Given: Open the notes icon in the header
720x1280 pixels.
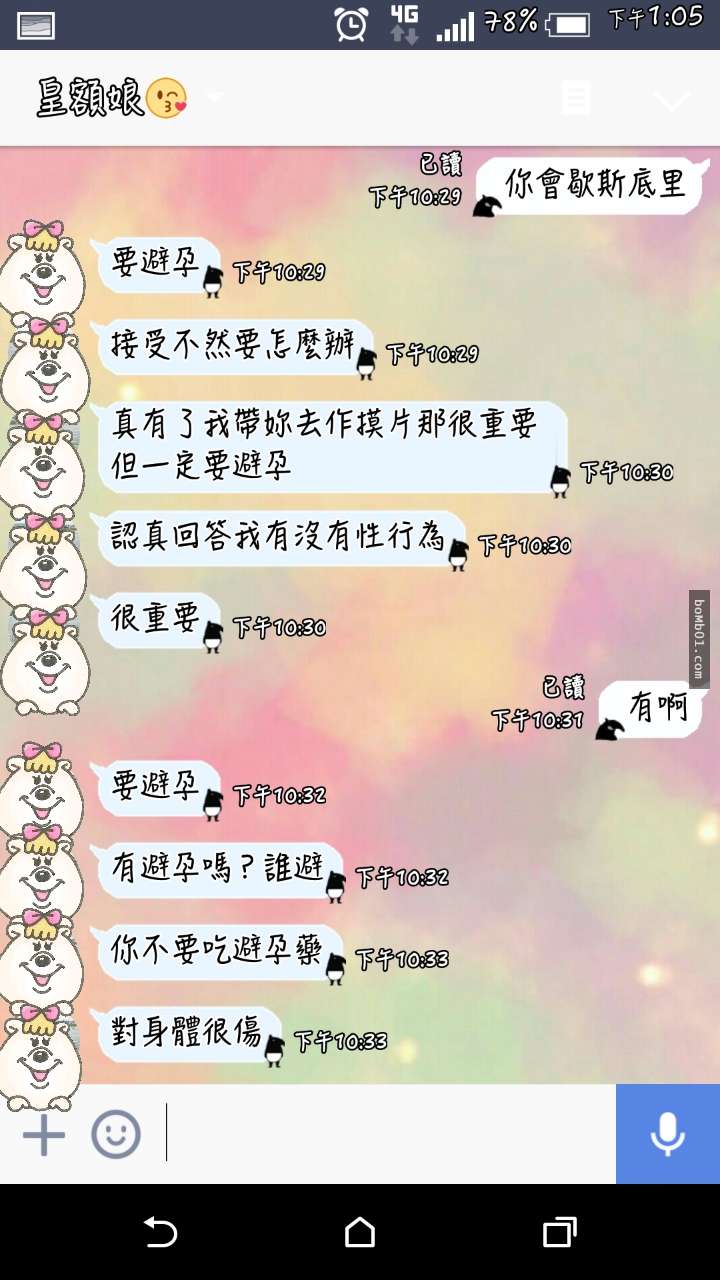Looking at the screenshot, I should coord(576,99).
